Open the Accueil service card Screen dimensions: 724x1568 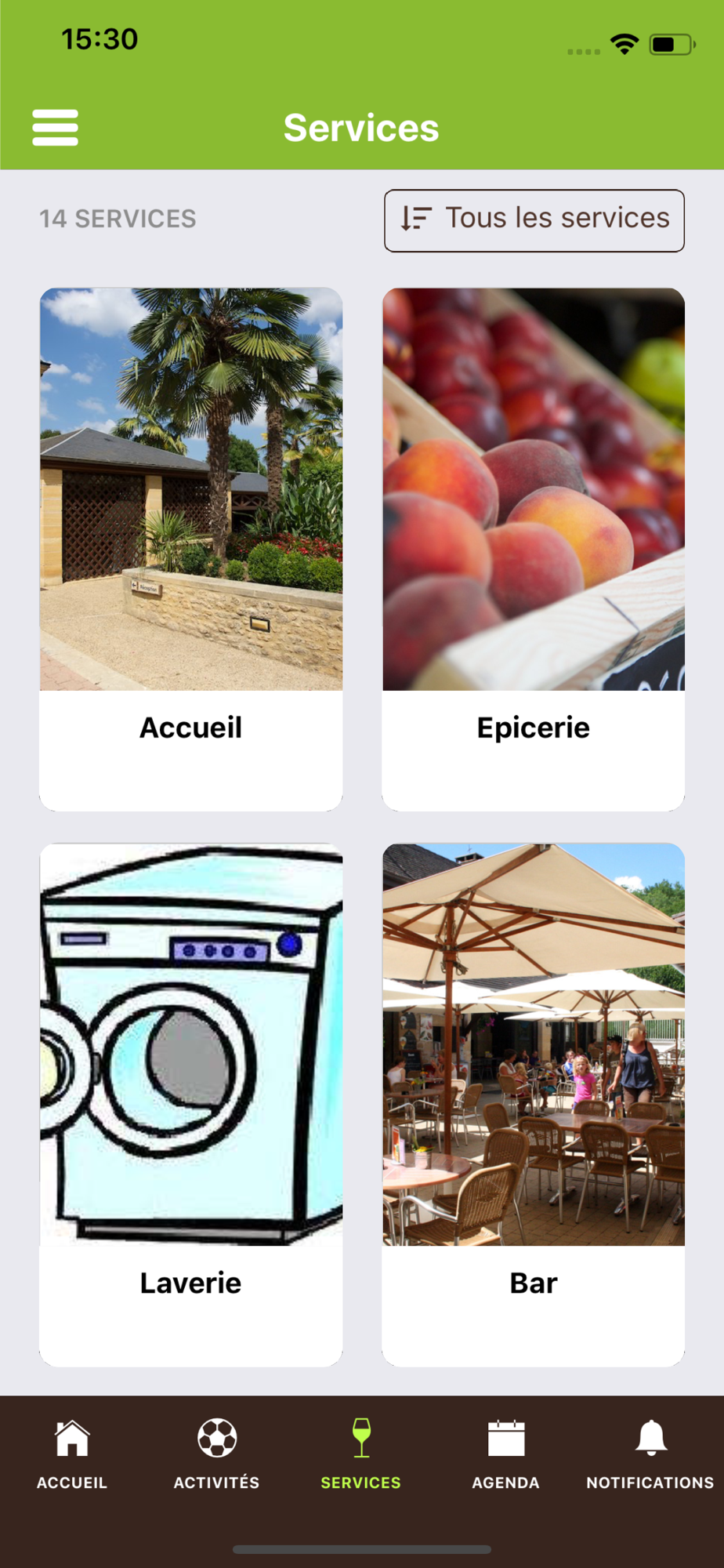190,549
